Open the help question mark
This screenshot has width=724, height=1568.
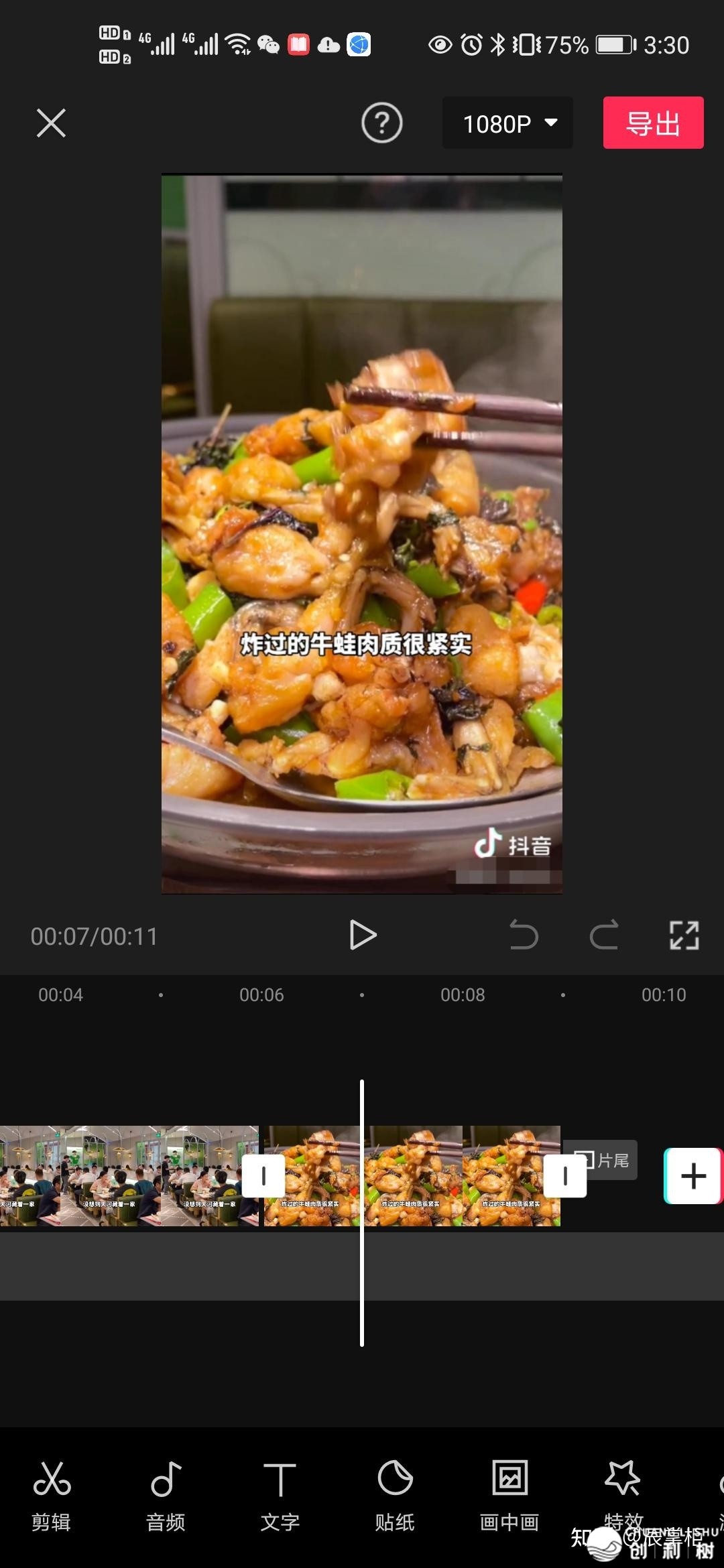coord(381,123)
